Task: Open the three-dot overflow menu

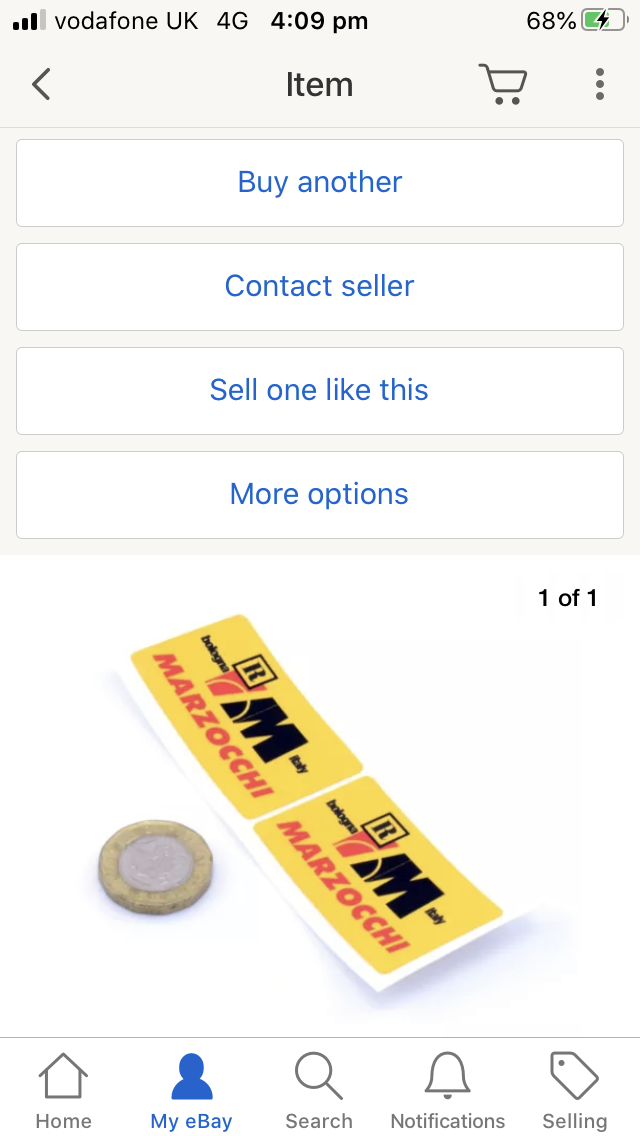Action: pyautogui.click(x=599, y=84)
